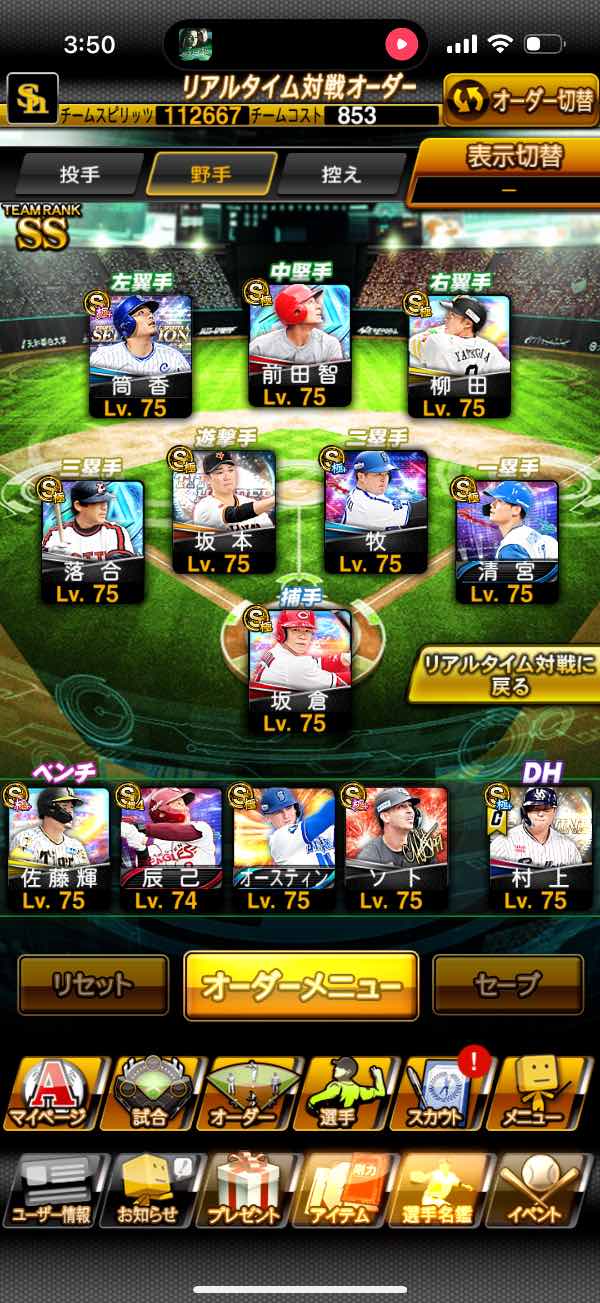Switch to the 控え tab
This screenshot has width=600, height=1303.
click(342, 174)
